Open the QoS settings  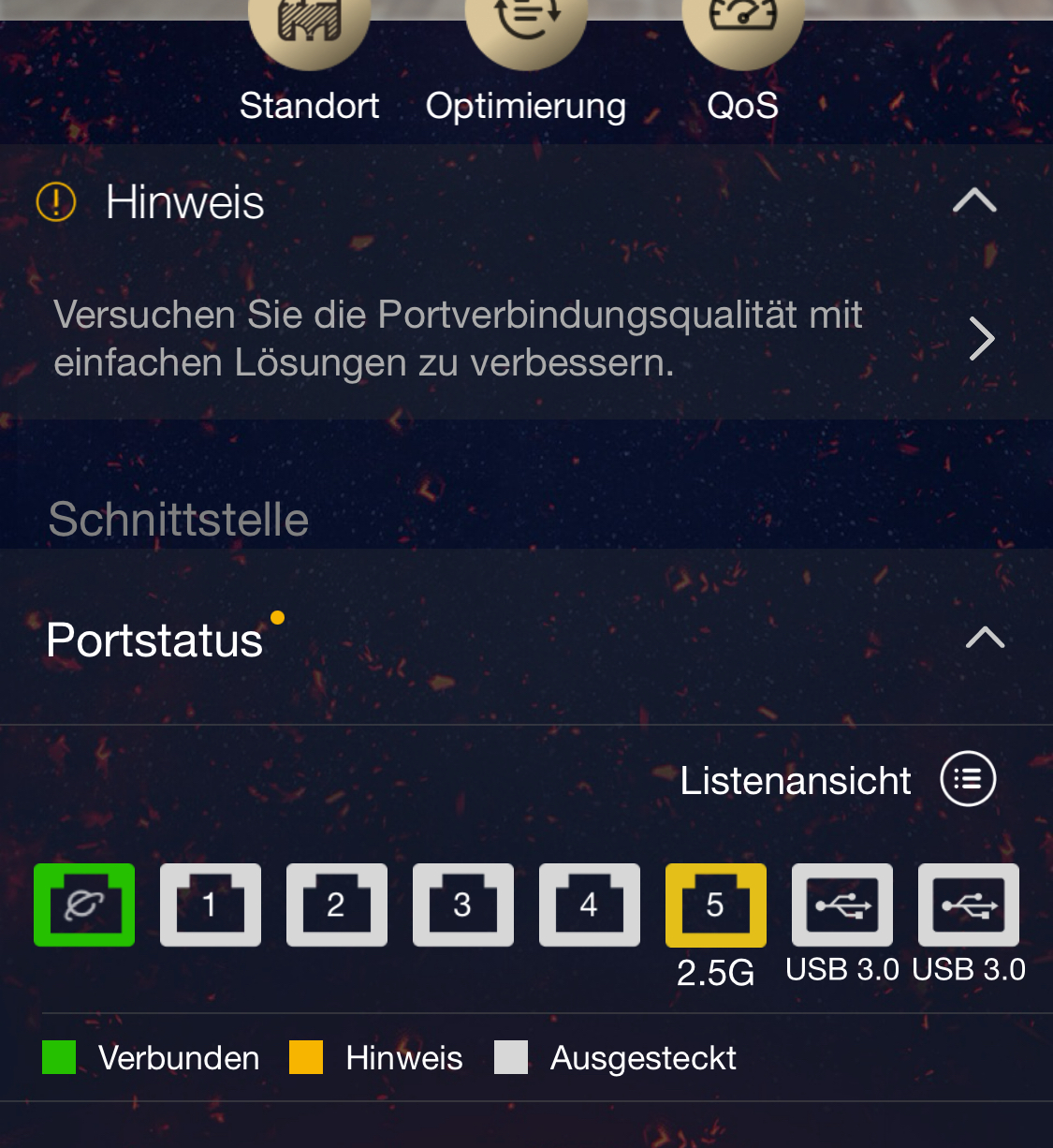click(743, 56)
